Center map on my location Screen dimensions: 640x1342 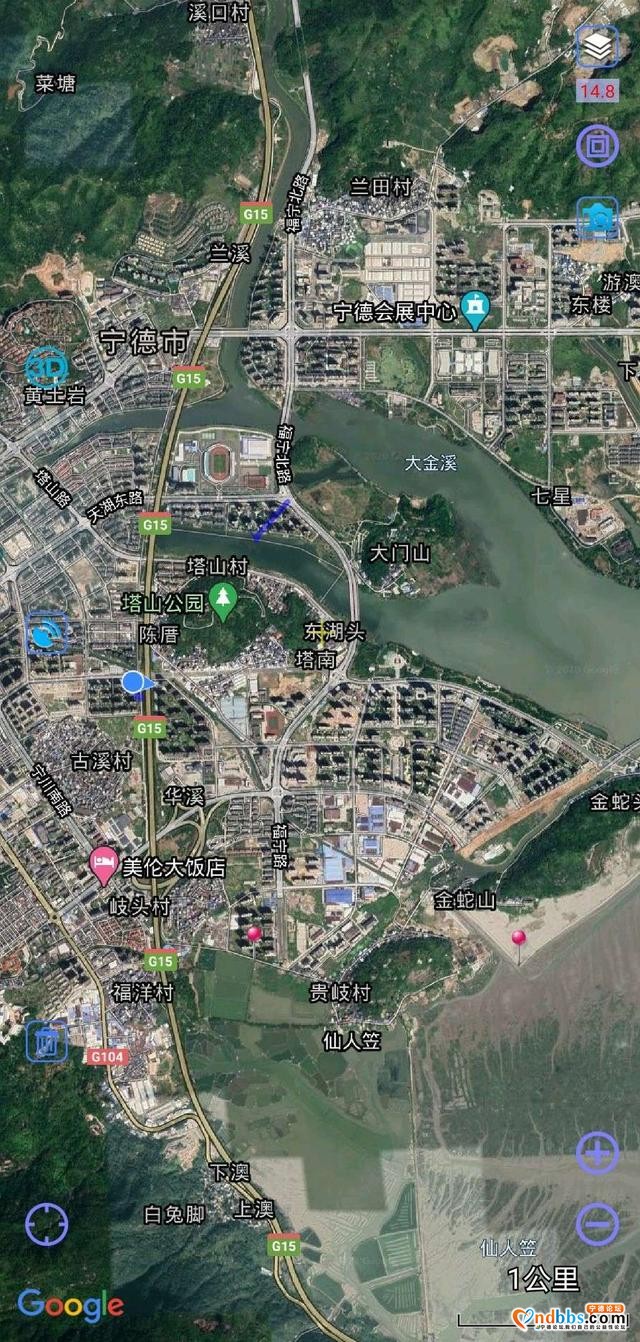pyautogui.click(x=47, y=1224)
